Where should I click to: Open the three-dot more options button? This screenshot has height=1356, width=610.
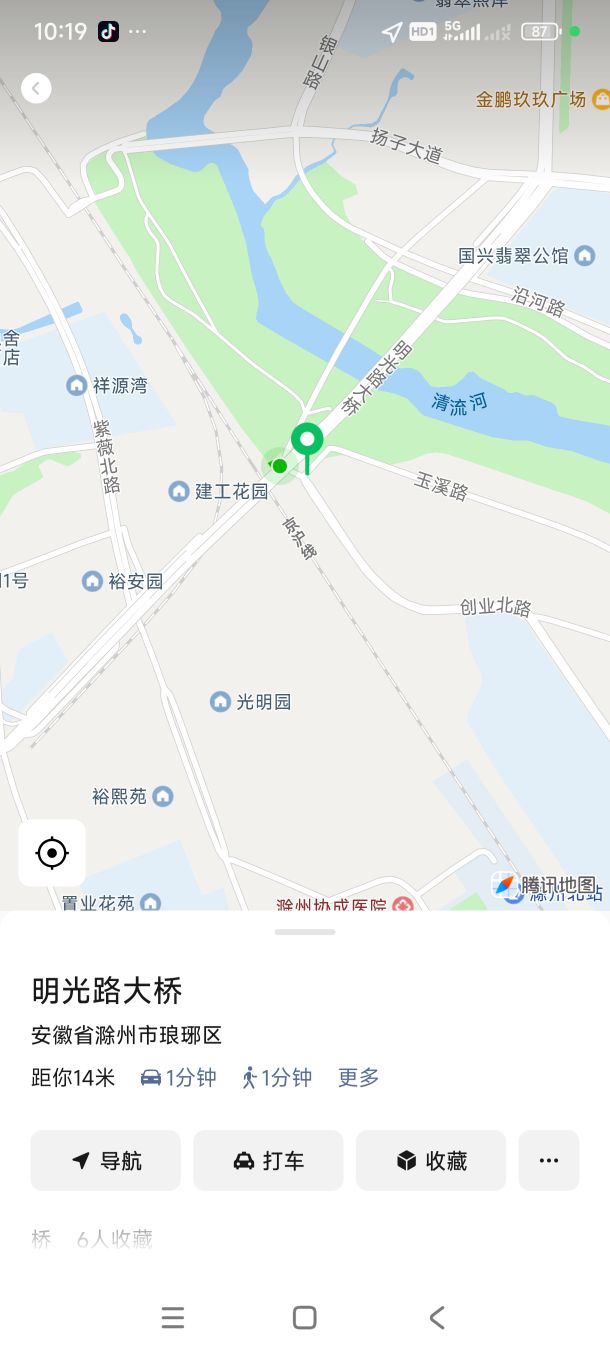[x=549, y=1160]
